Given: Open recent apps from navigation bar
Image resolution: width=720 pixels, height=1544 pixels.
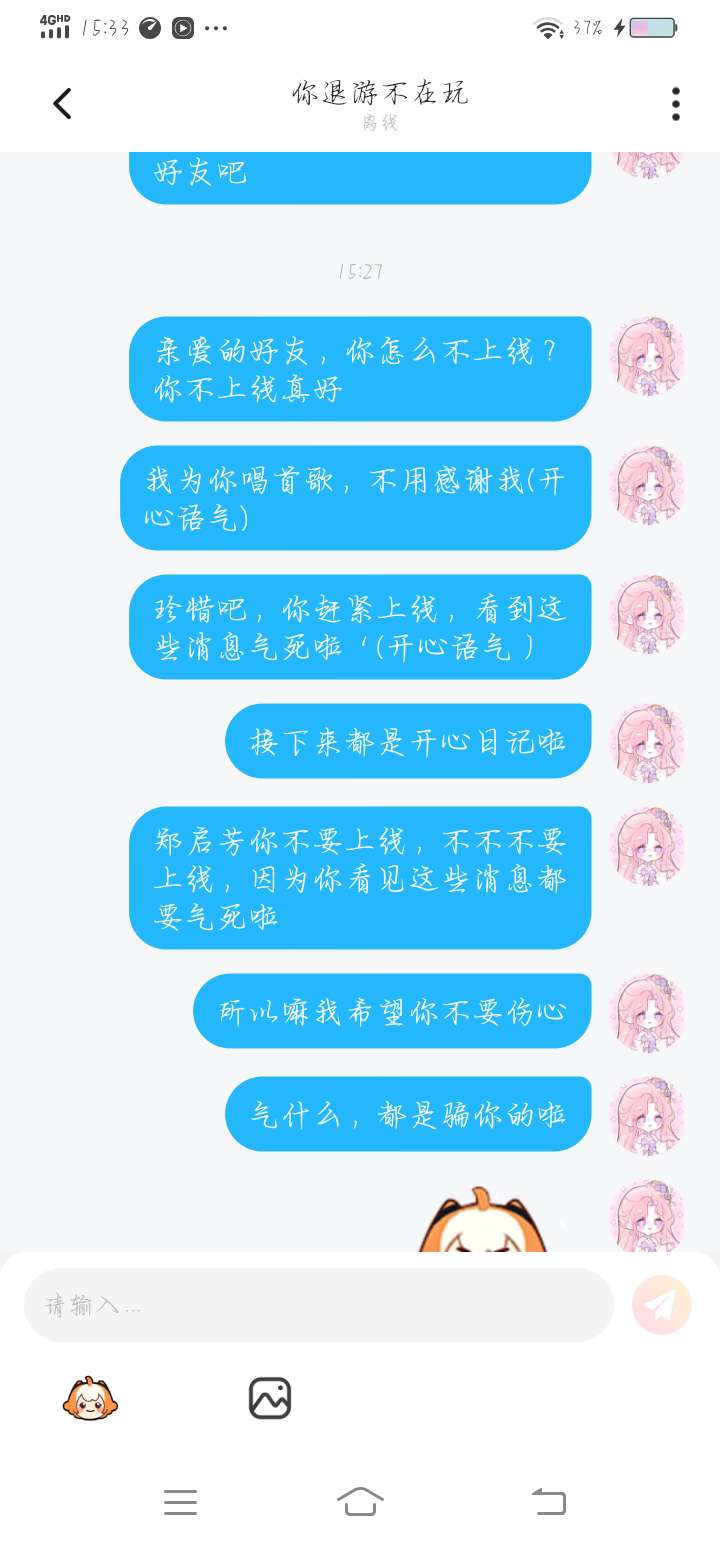Looking at the screenshot, I should (180, 1501).
